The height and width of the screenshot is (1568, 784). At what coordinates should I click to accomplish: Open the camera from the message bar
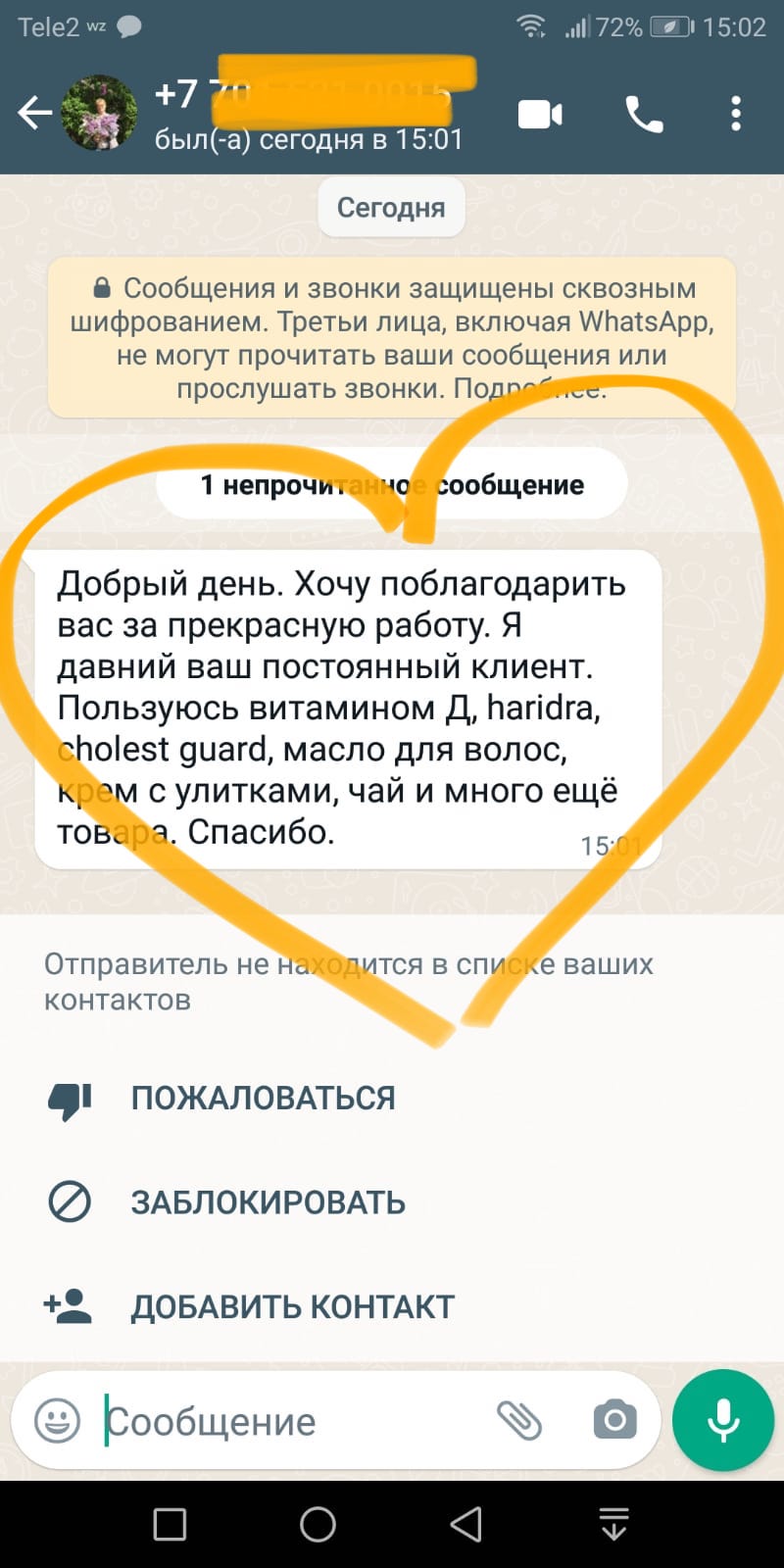(614, 1421)
